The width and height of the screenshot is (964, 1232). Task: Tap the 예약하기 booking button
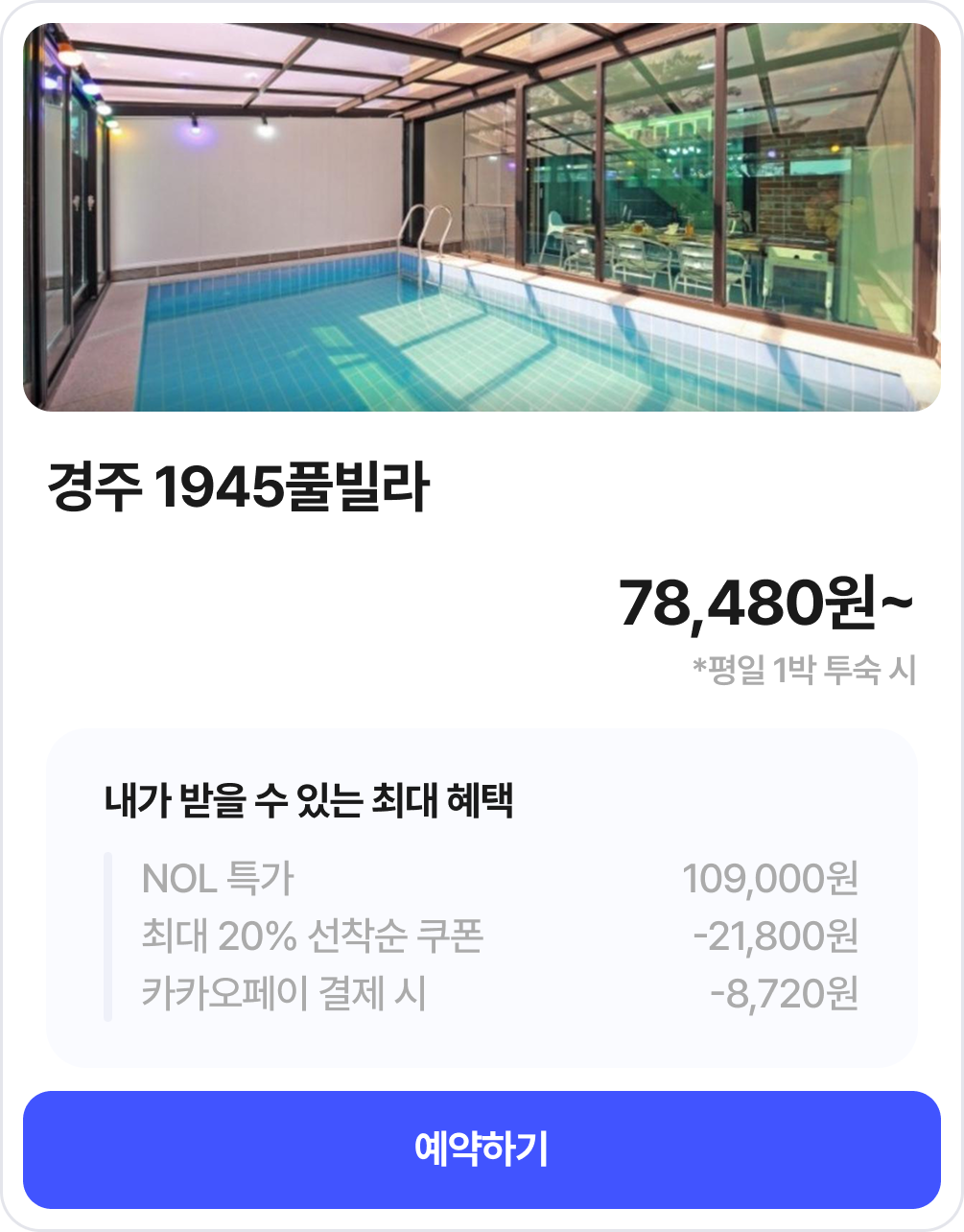482,1149
